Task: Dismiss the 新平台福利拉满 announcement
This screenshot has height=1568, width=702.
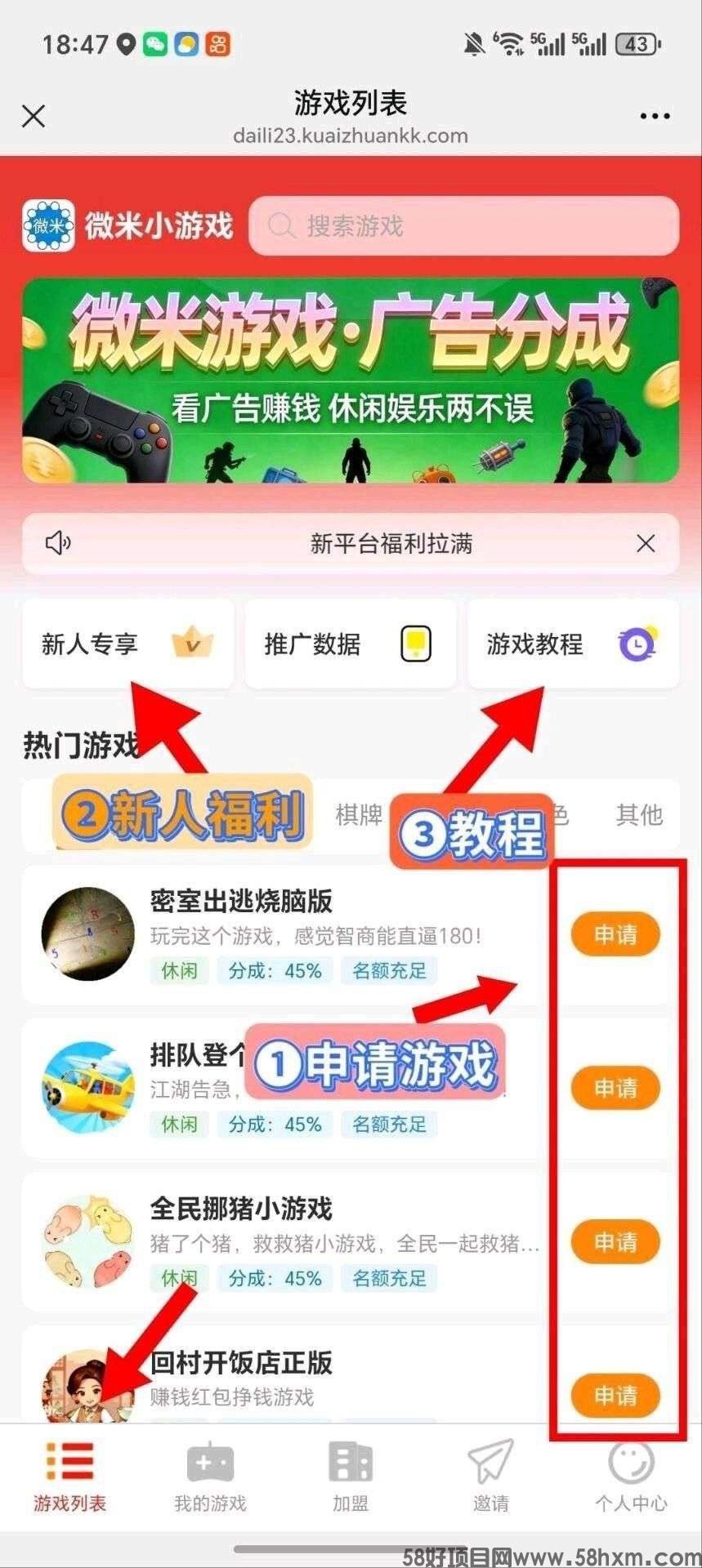Action: tap(645, 542)
